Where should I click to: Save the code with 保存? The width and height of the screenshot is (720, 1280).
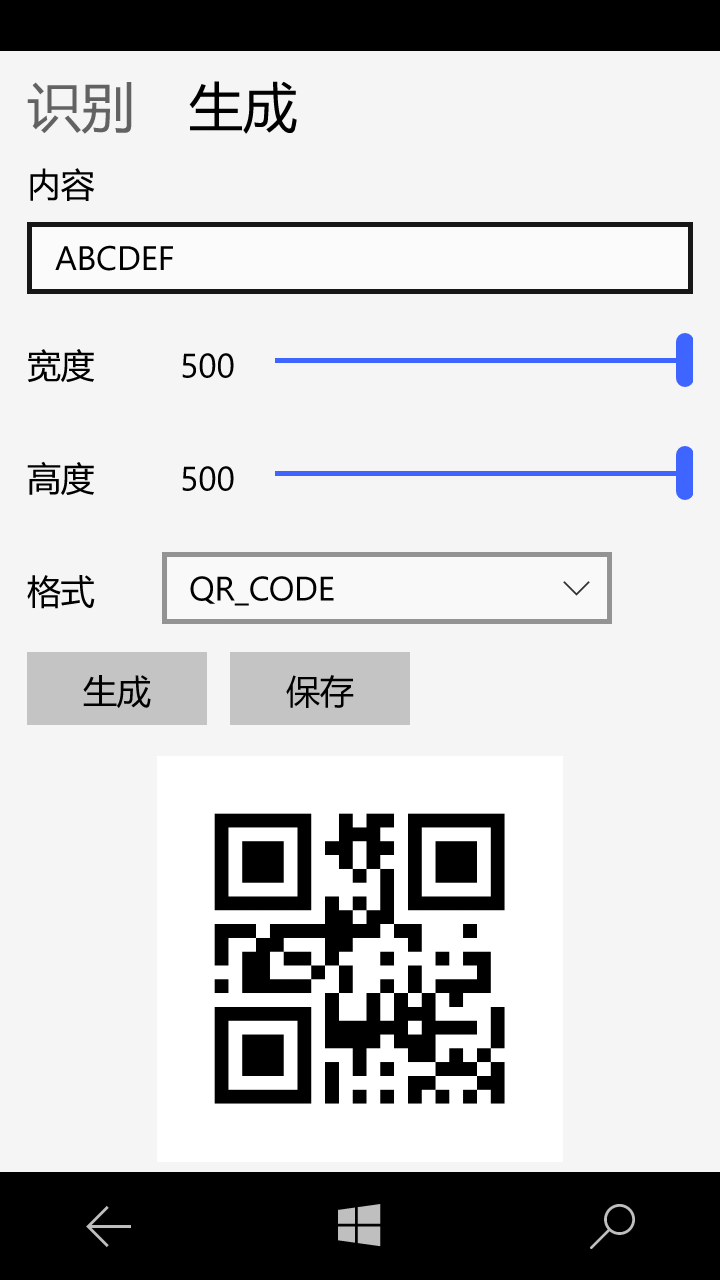pyautogui.click(x=320, y=689)
